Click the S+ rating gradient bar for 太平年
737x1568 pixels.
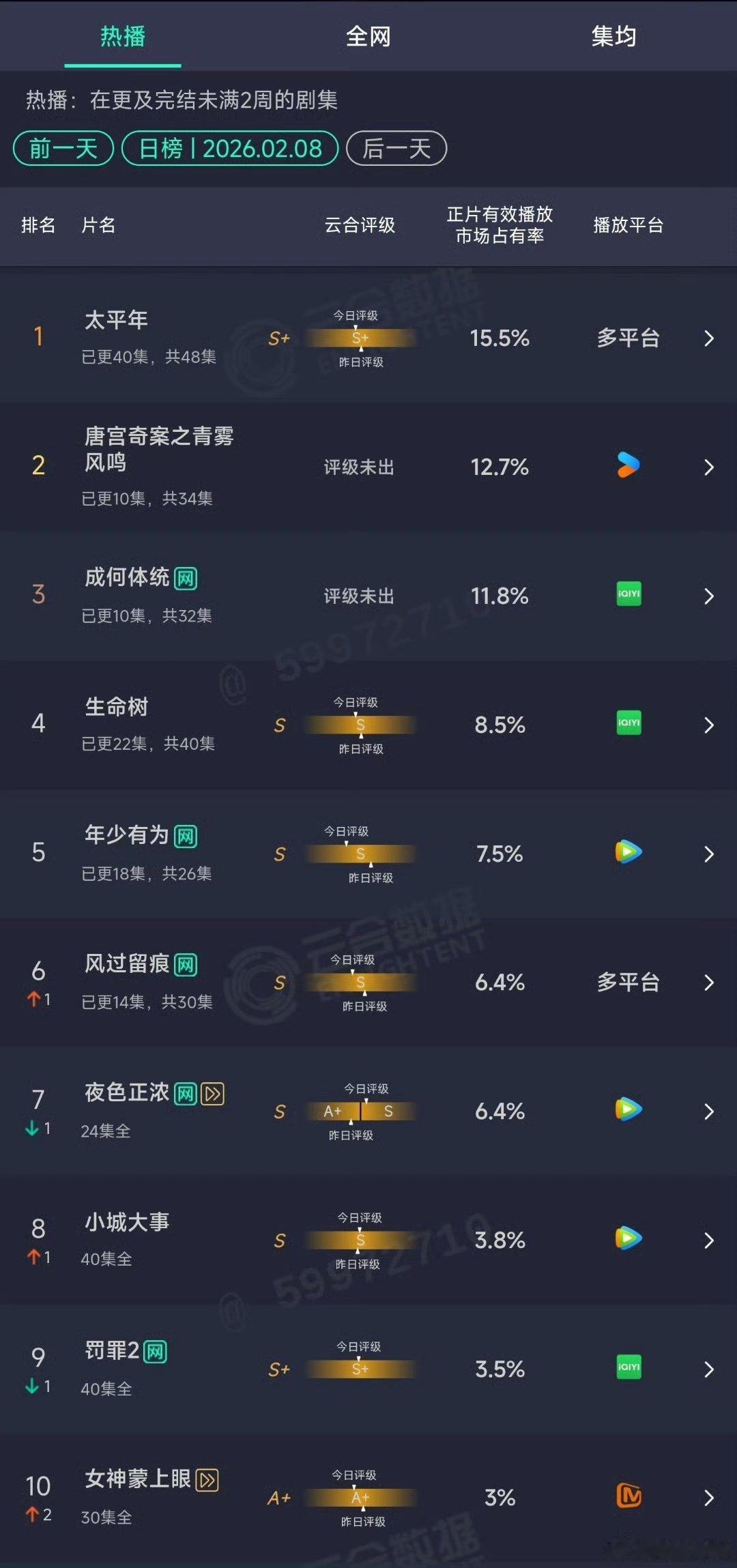pyautogui.click(x=360, y=338)
